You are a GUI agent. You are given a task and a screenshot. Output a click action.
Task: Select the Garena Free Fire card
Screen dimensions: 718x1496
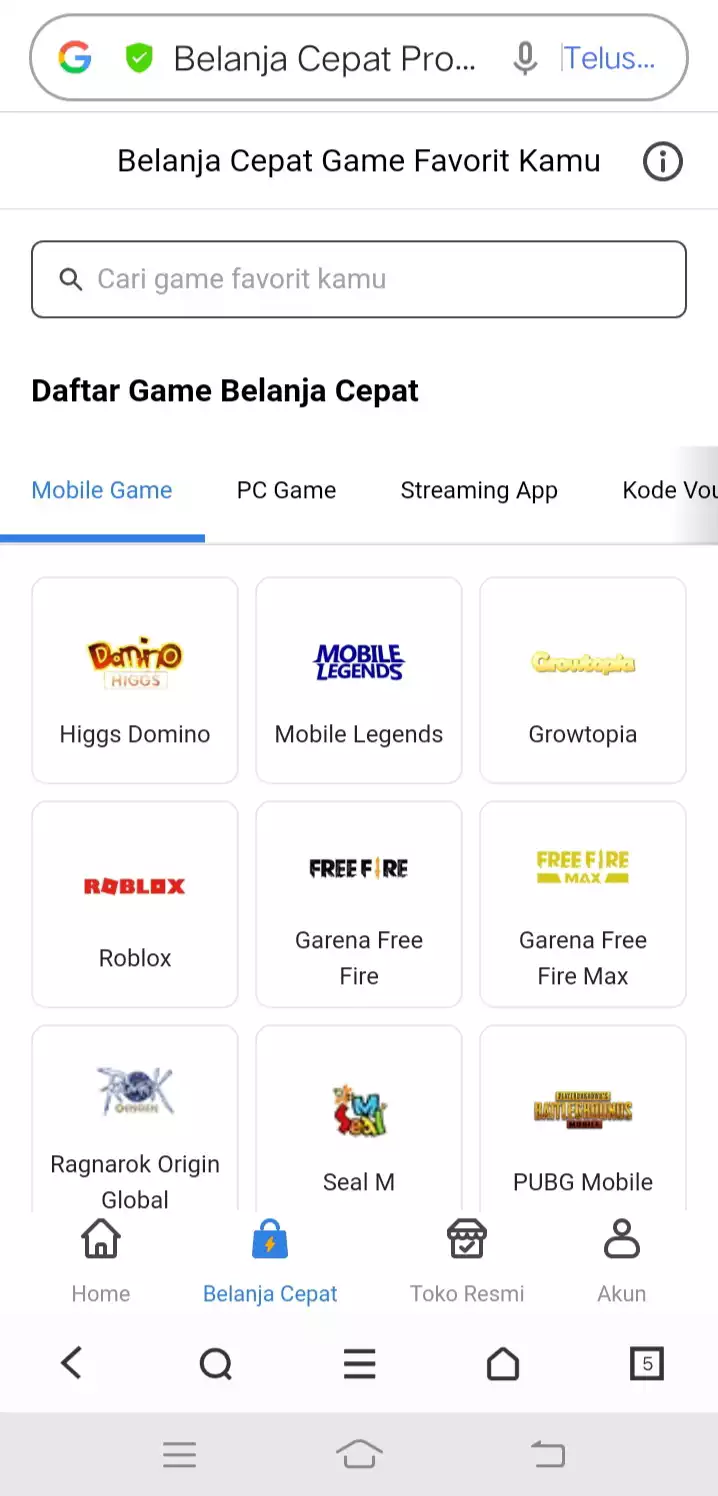(359, 904)
